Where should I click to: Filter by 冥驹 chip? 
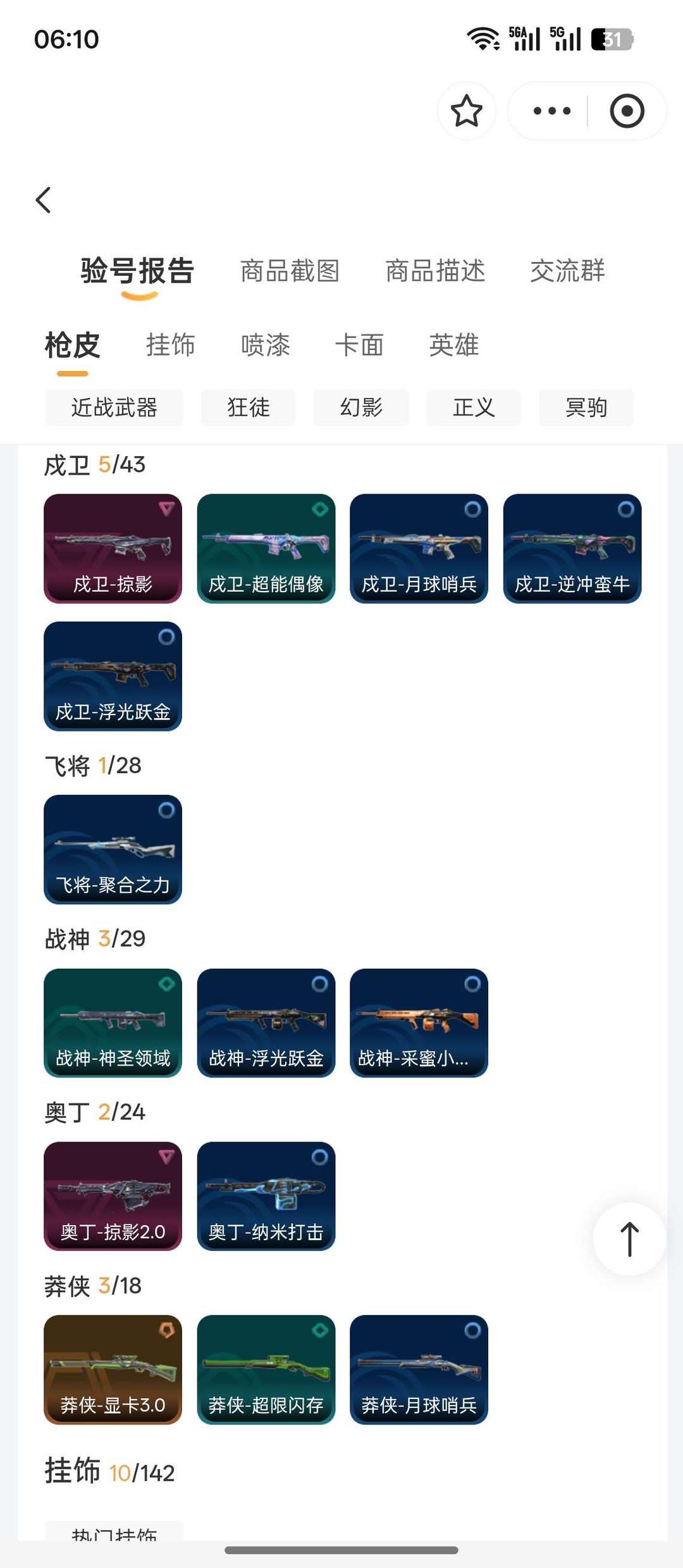(586, 408)
